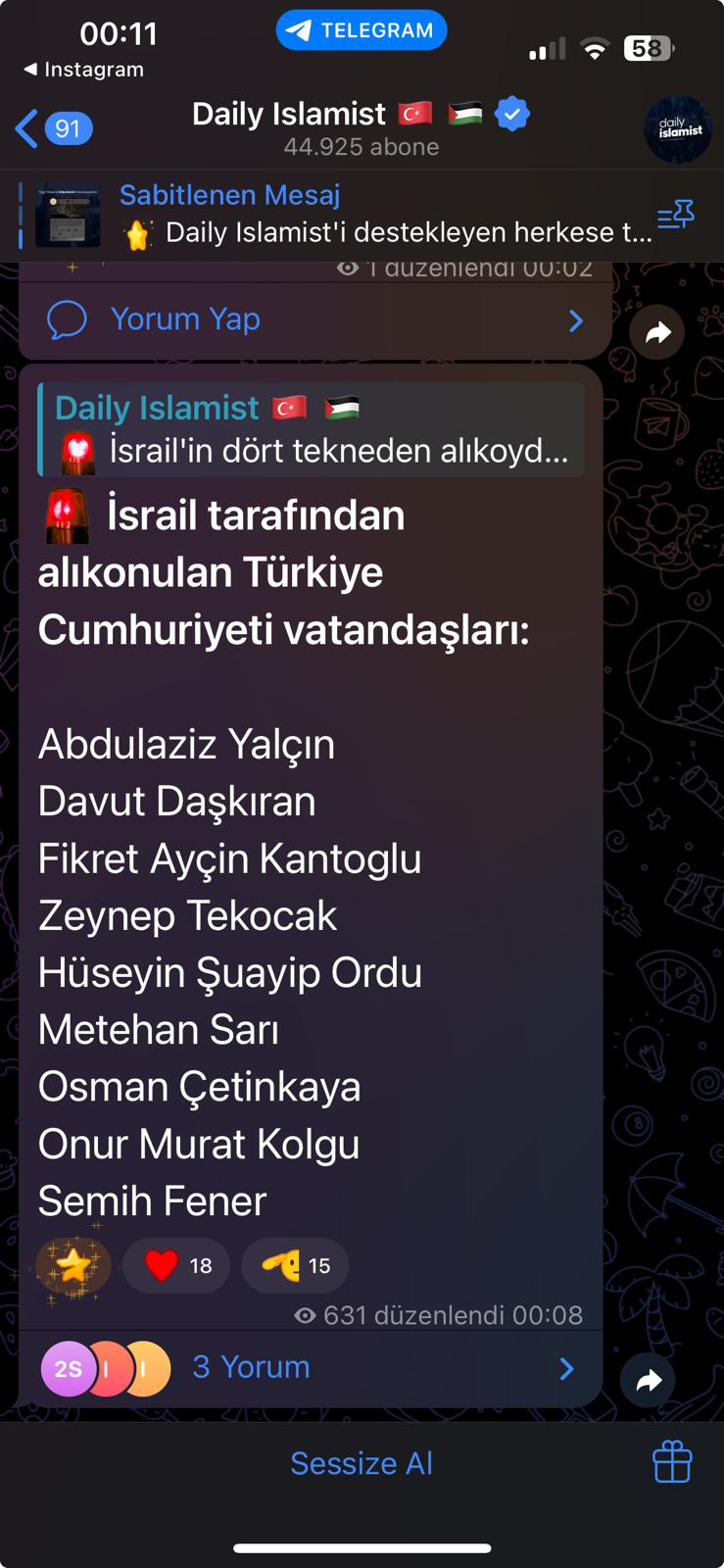Open the Daily Islamist profile avatar
The image size is (724, 1568).
(678, 129)
